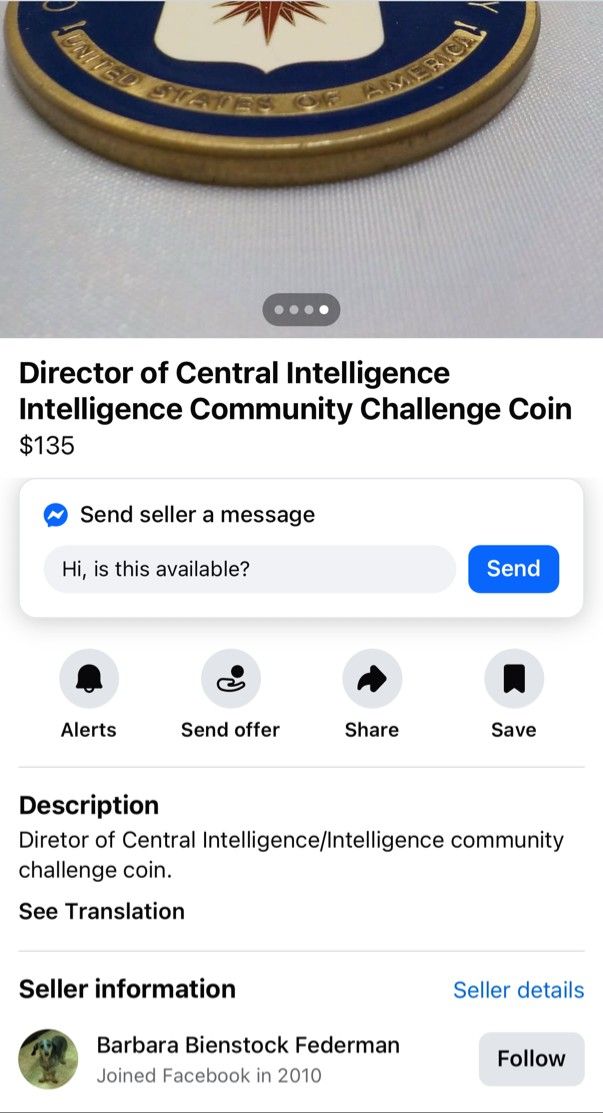Follow seller Barbara Bienstock Federman

pyautogui.click(x=531, y=1058)
